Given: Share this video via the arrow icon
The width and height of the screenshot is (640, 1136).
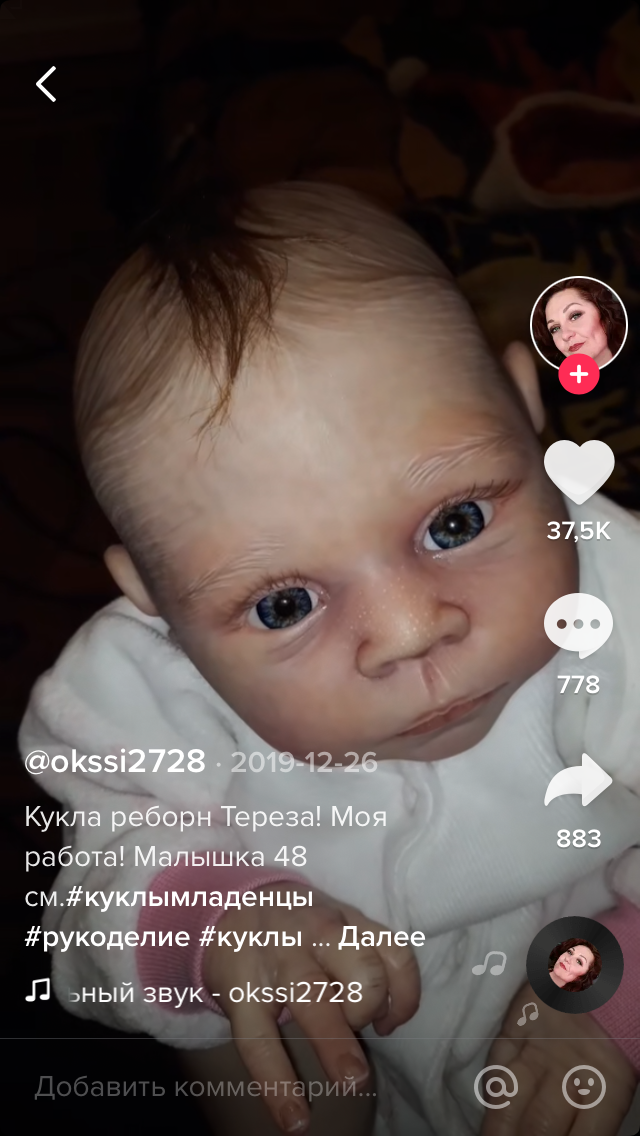Looking at the screenshot, I should [579, 781].
